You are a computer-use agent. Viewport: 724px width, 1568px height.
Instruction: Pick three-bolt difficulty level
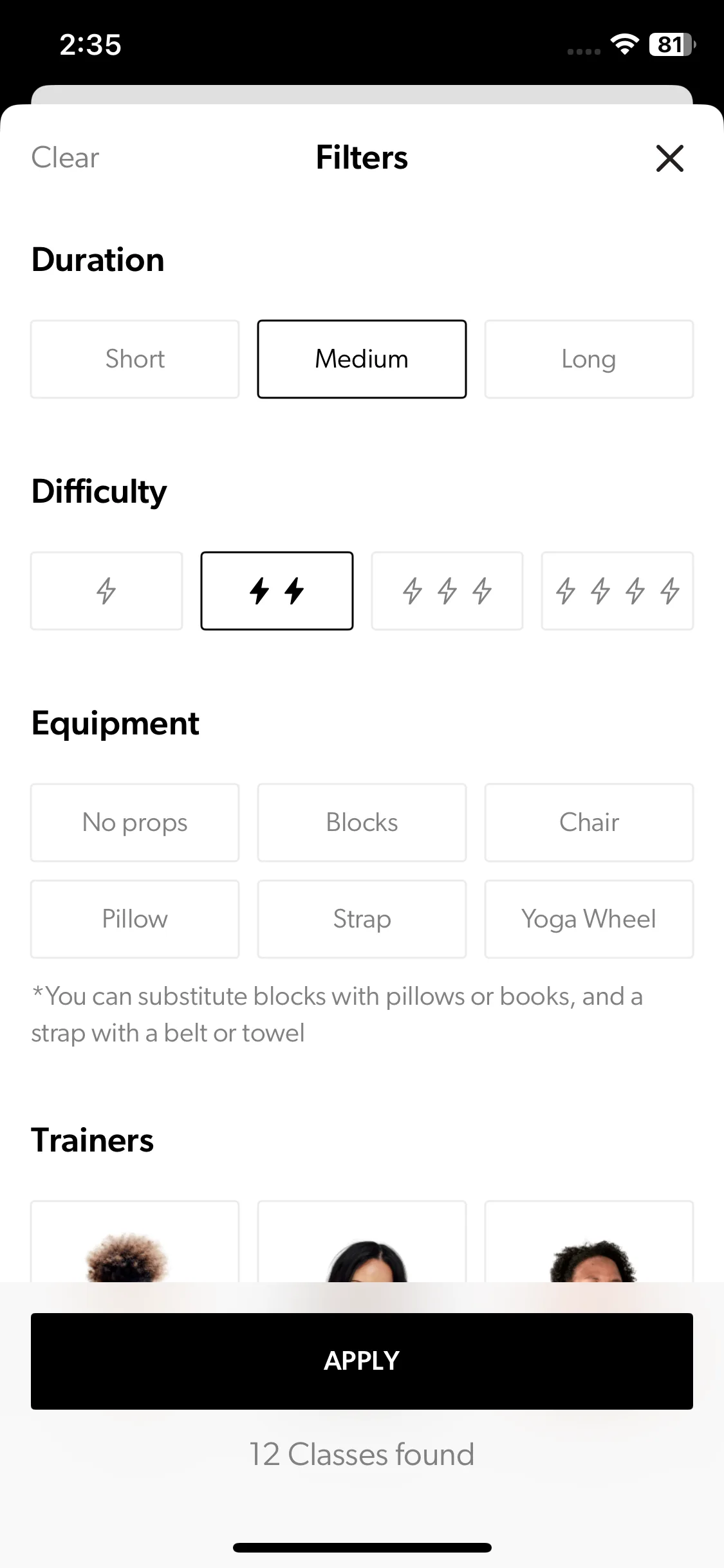tap(447, 591)
